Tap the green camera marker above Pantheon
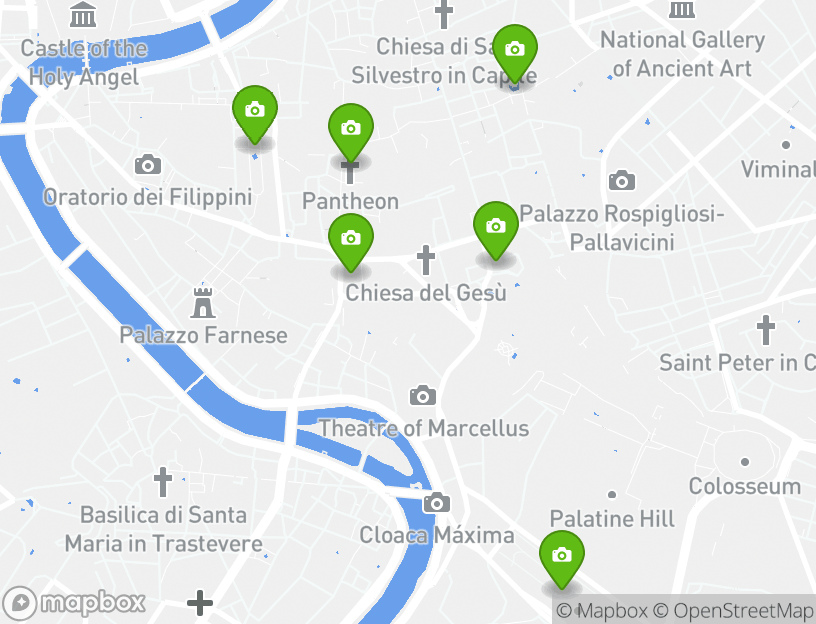This screenshot has height=624, width=816. 350,130
